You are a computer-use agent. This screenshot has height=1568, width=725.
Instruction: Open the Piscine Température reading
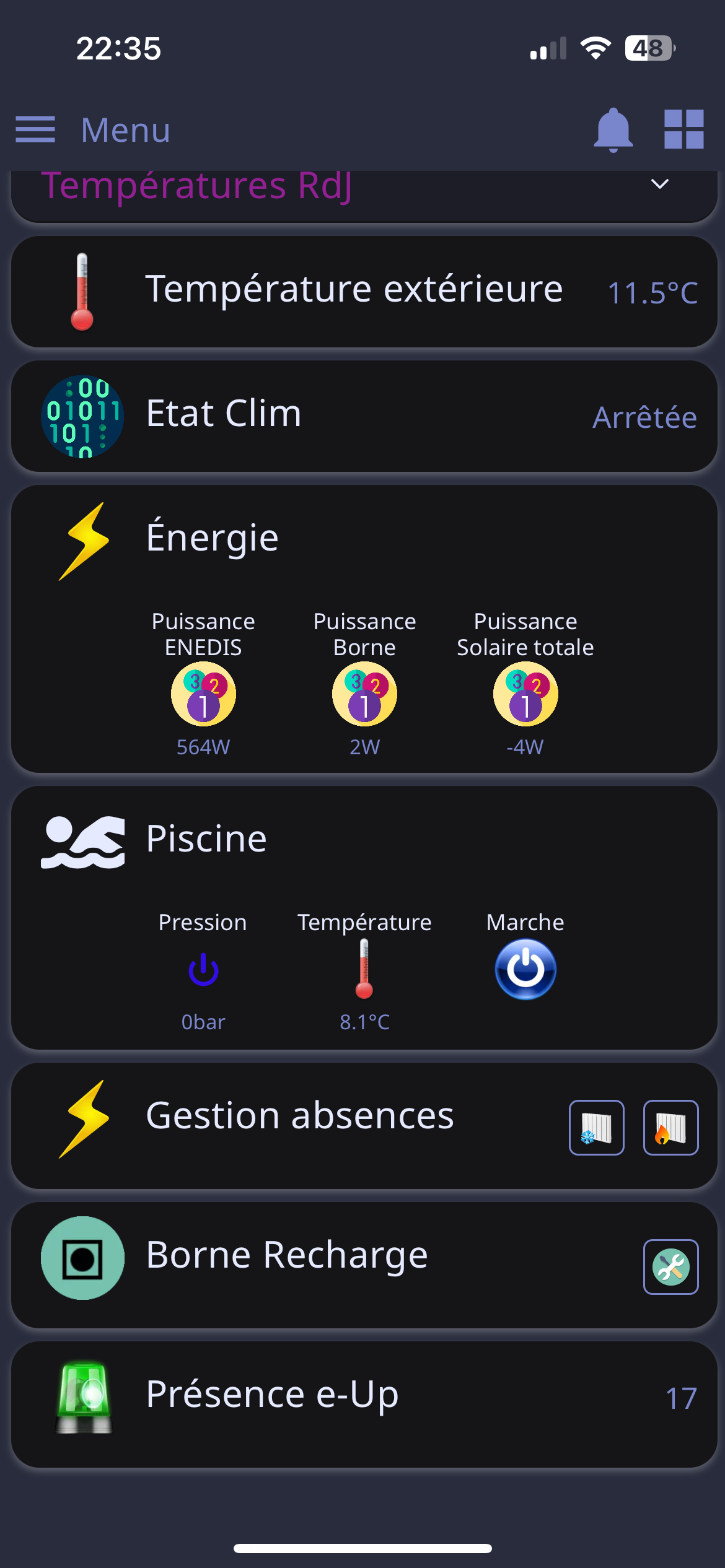[364, 969]
